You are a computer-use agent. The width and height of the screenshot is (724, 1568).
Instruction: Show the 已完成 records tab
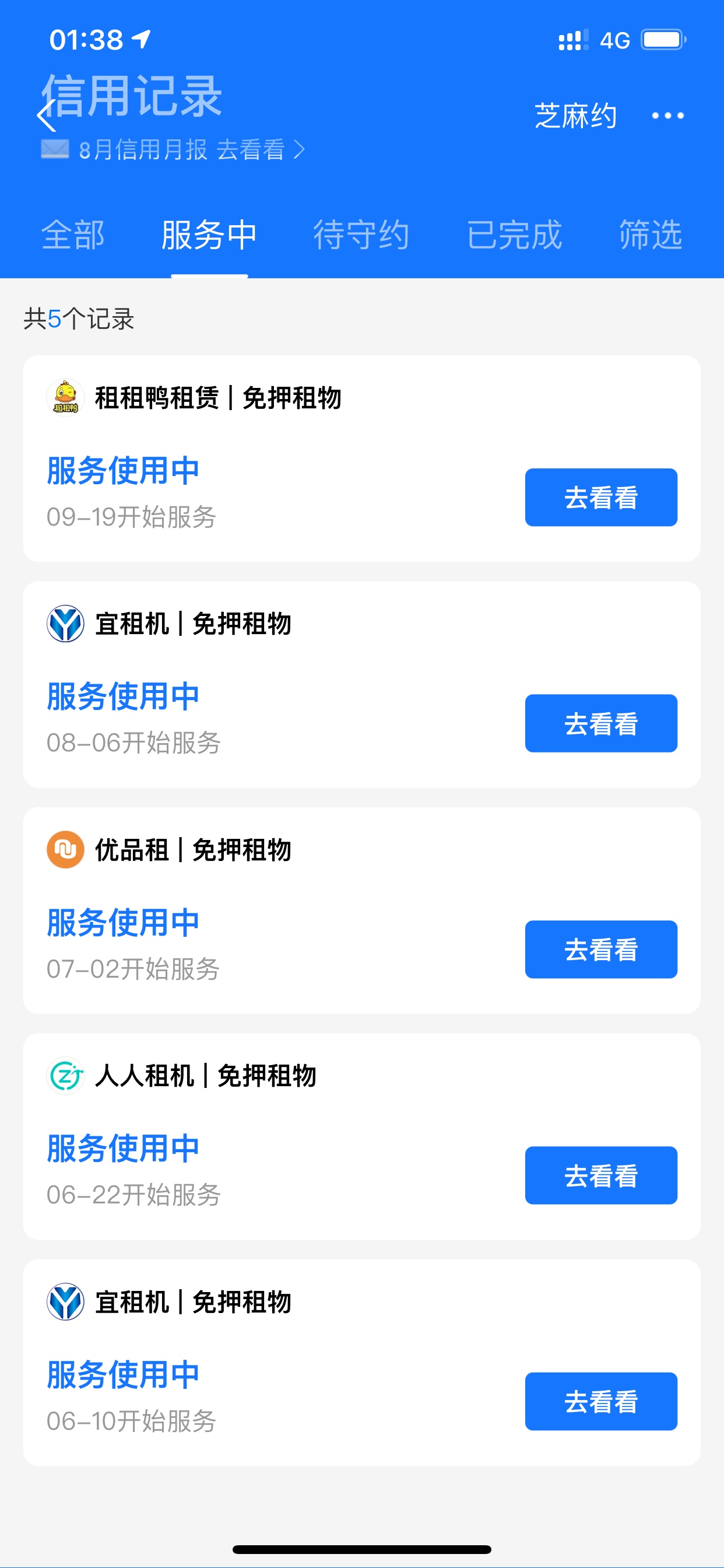point(514,235)
